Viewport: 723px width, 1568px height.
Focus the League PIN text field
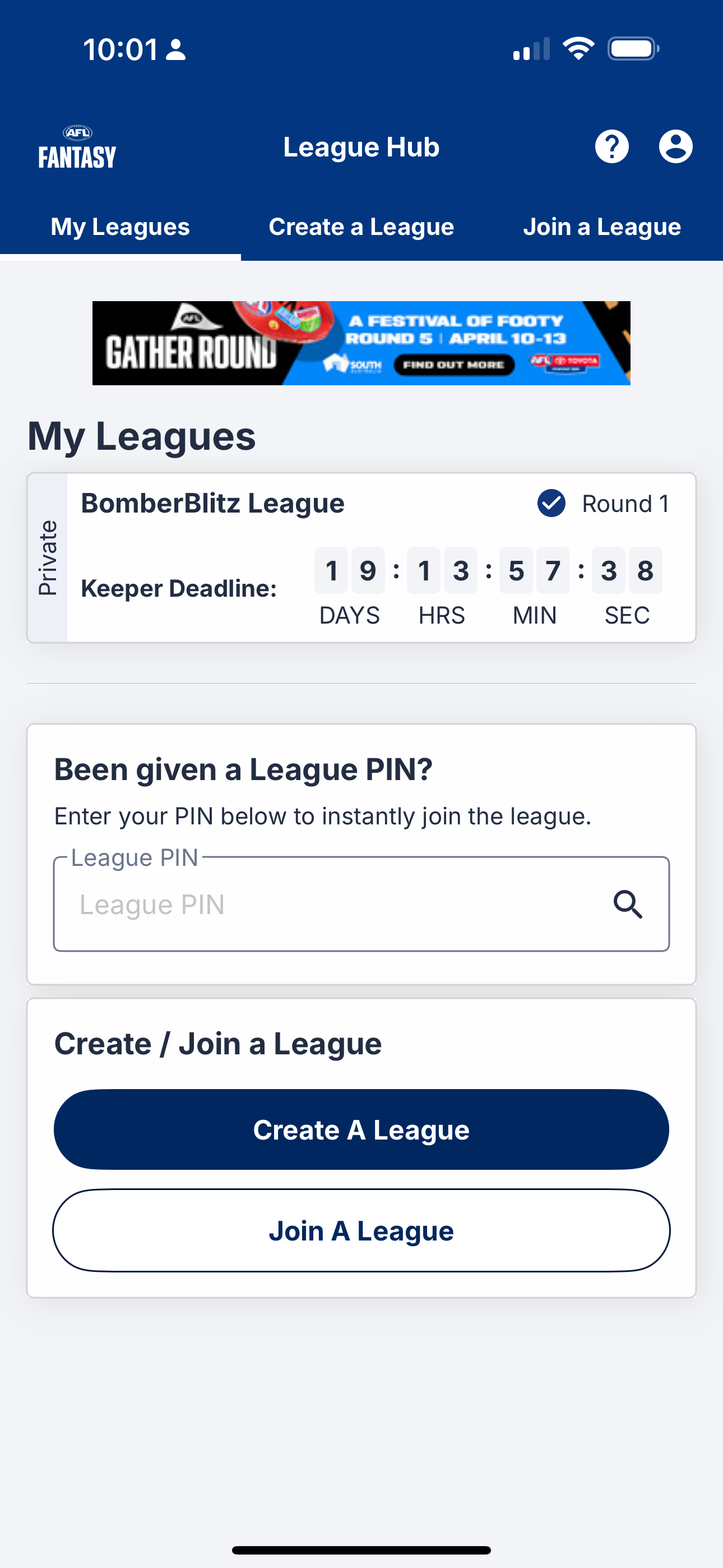coord(361,904)
